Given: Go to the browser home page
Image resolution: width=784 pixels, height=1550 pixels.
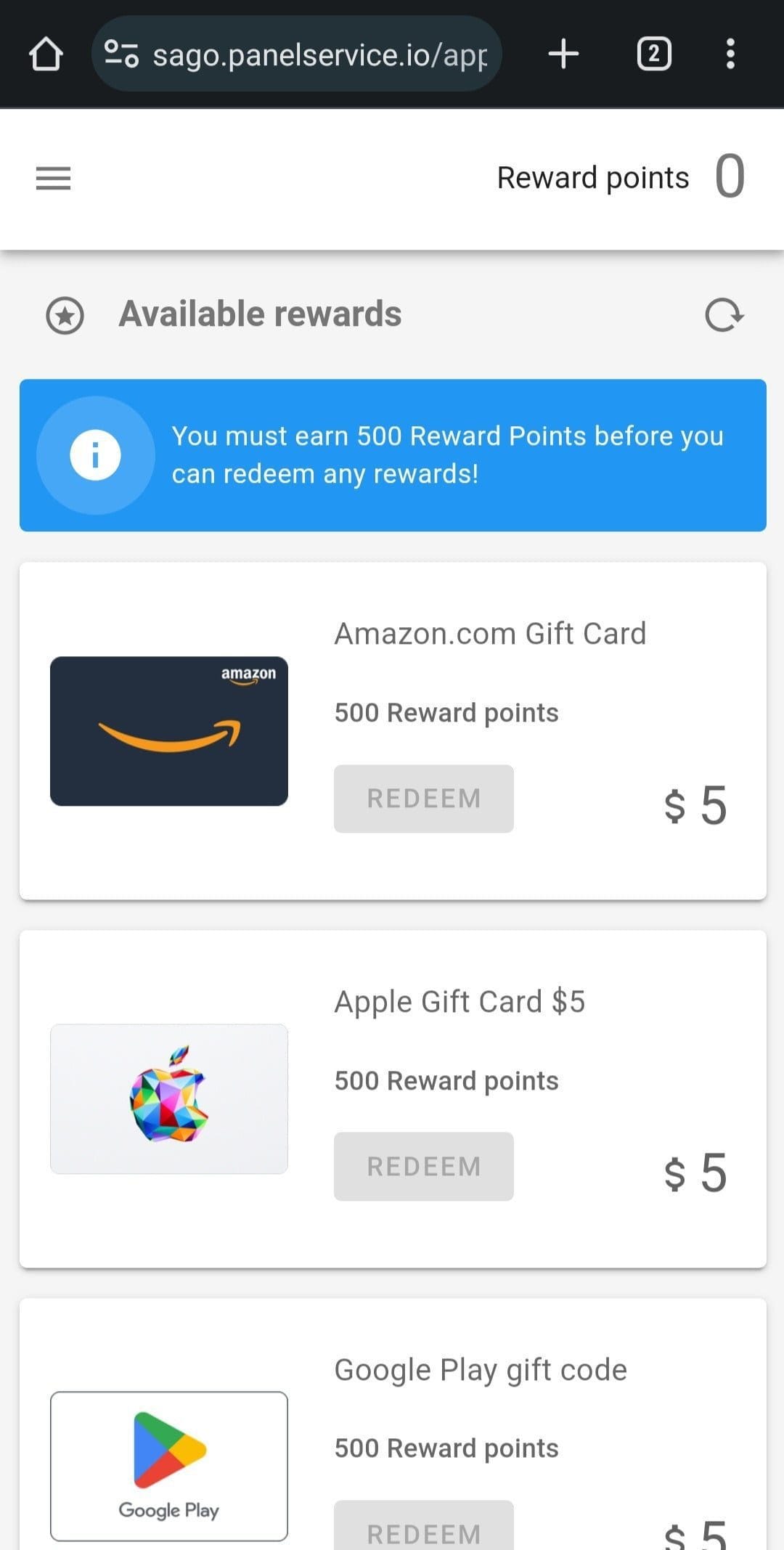Looking at the screenshot, I should (x=46, y=54).
